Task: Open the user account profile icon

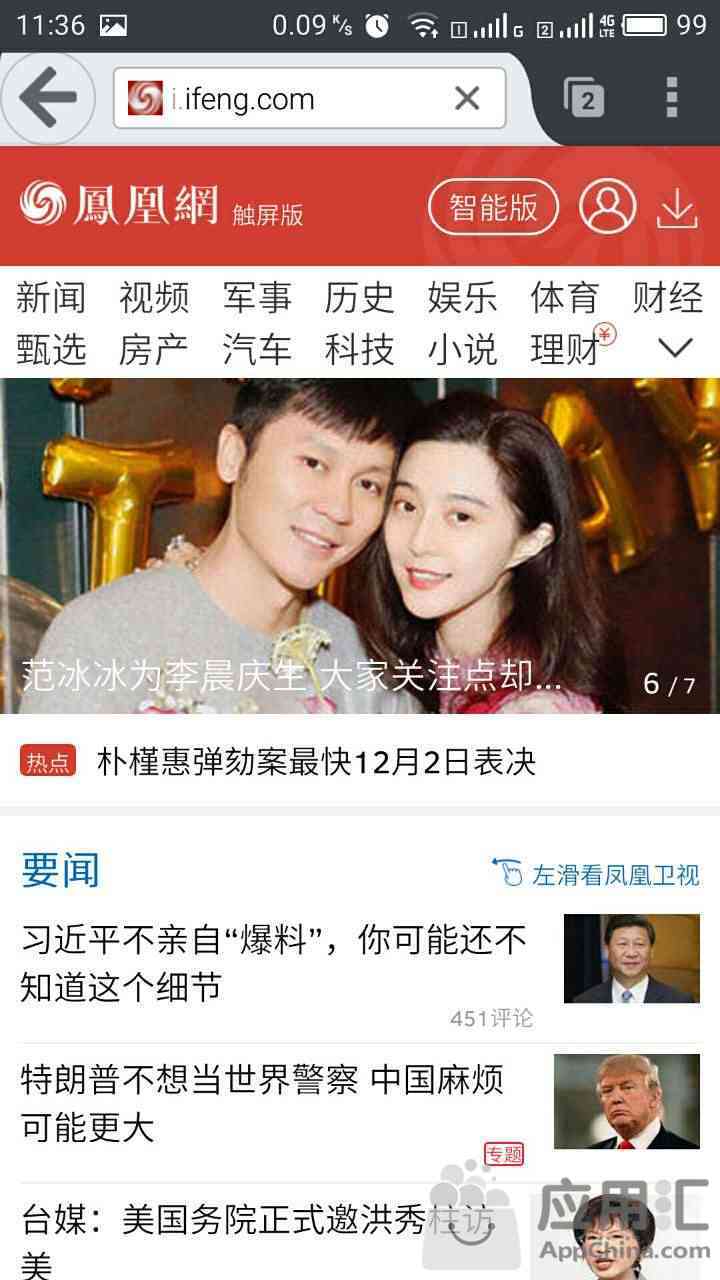Action: (607, 208)
